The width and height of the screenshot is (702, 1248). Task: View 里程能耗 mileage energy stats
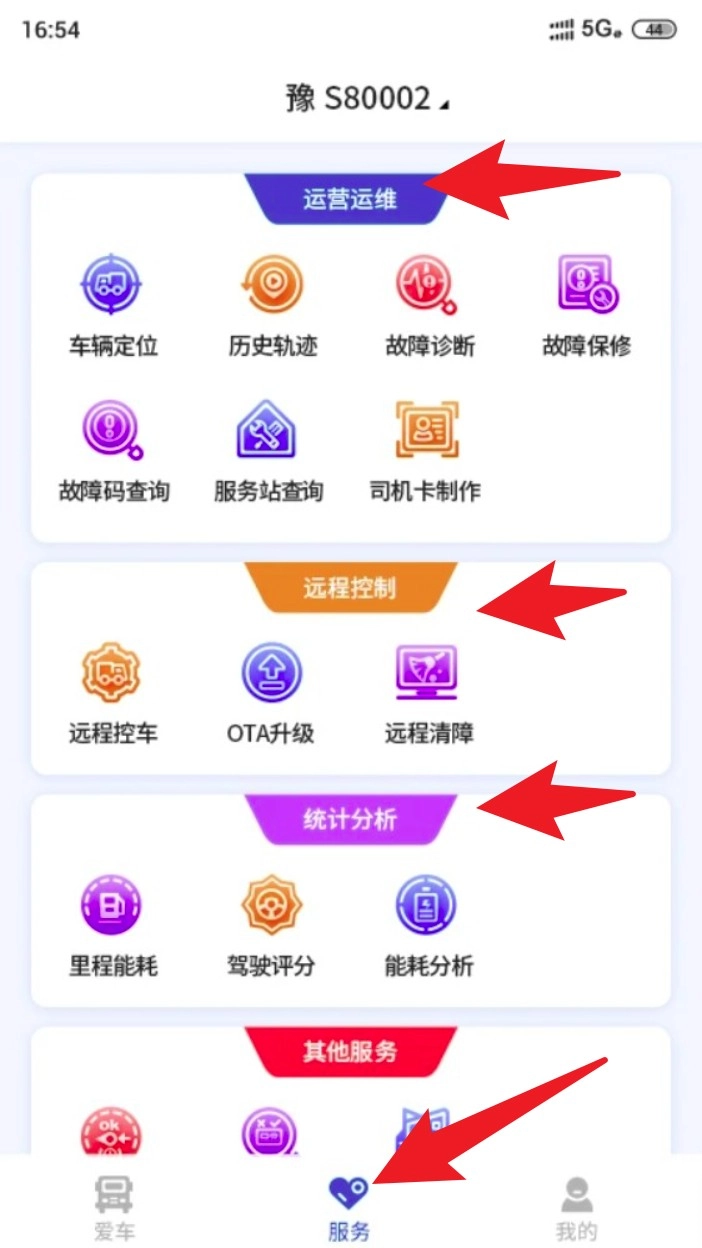113,925
